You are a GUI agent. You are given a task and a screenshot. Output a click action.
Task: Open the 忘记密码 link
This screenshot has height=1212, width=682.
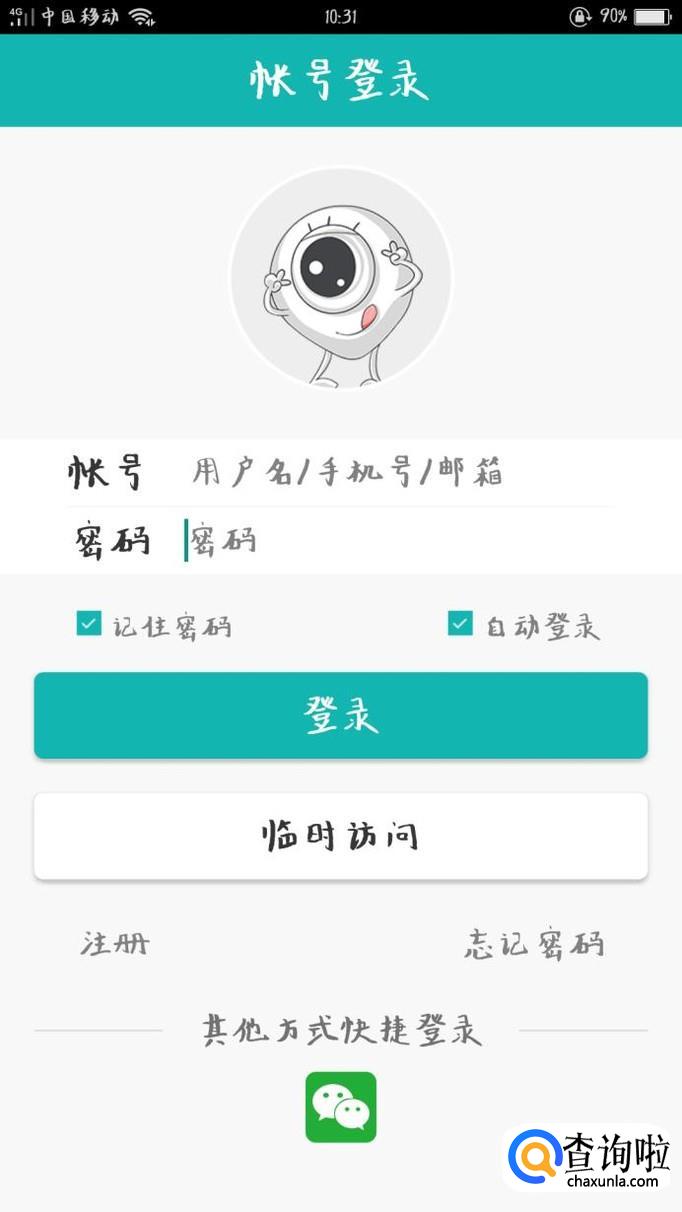(x=534, y=943)
